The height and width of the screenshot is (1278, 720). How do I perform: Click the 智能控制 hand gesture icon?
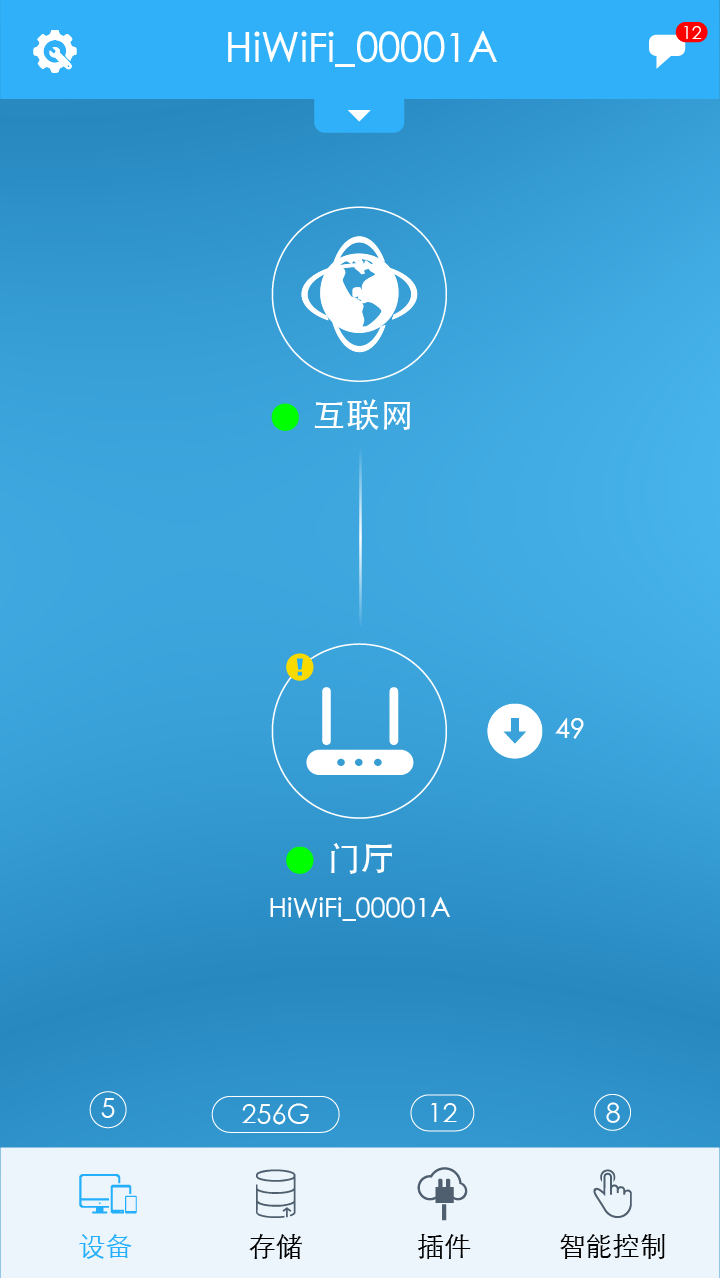(x=612, y=1193)
